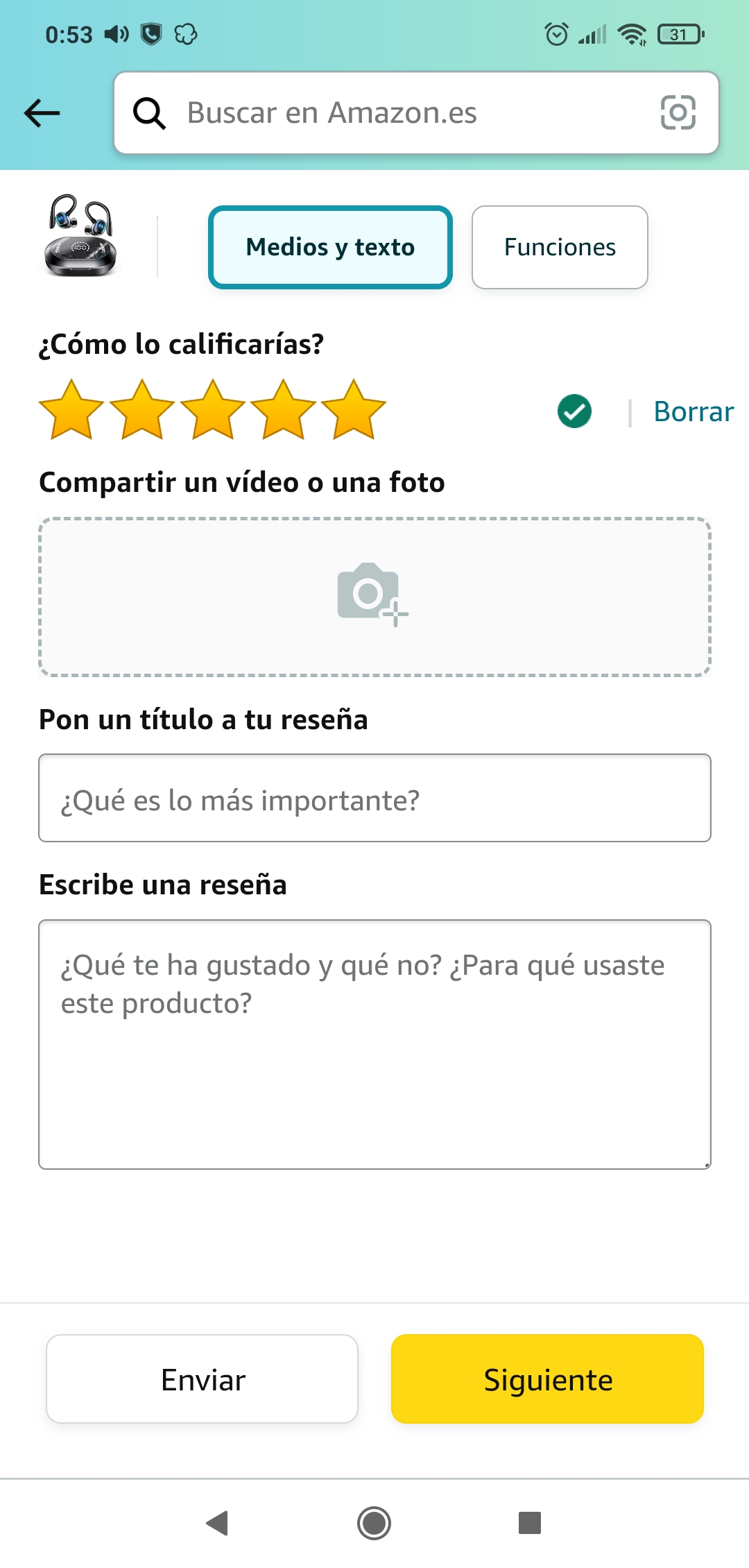Go back using the top arrow
Screen dimensions: 749x1568
tap(42, 113)
